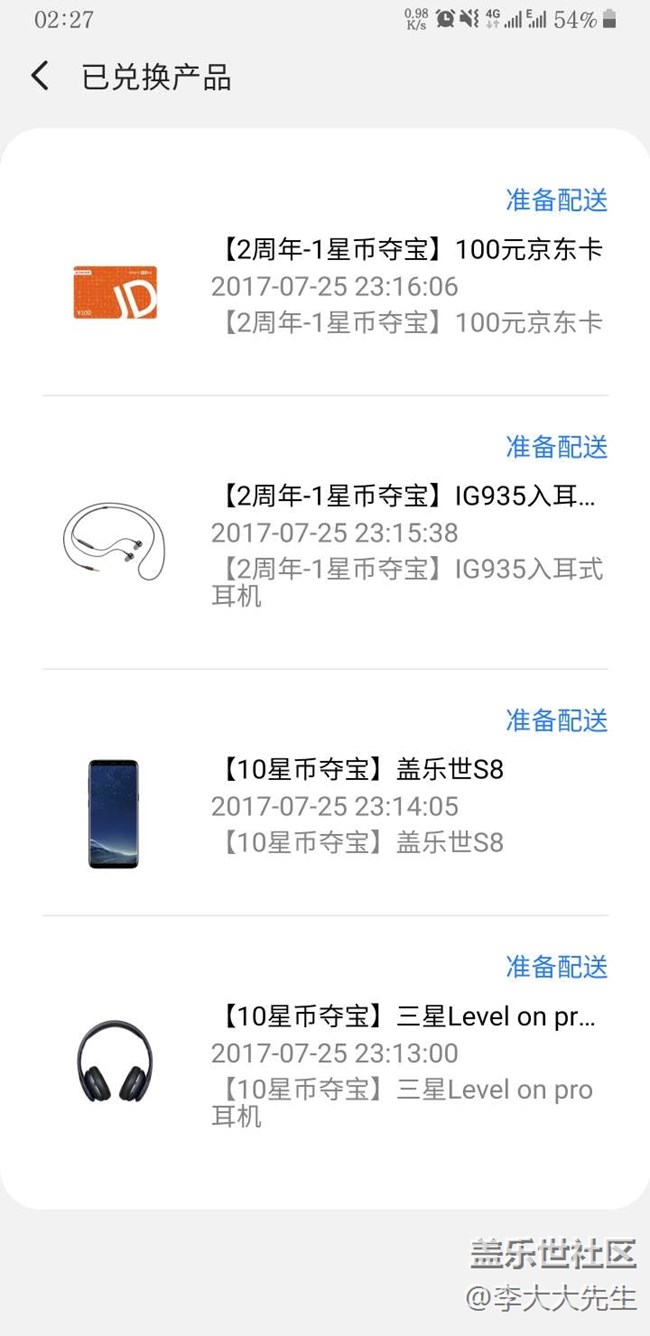This screenshot has width=650, height=1336.
Task: Go back from 已兑换产品 page
Action: (40, 76)
